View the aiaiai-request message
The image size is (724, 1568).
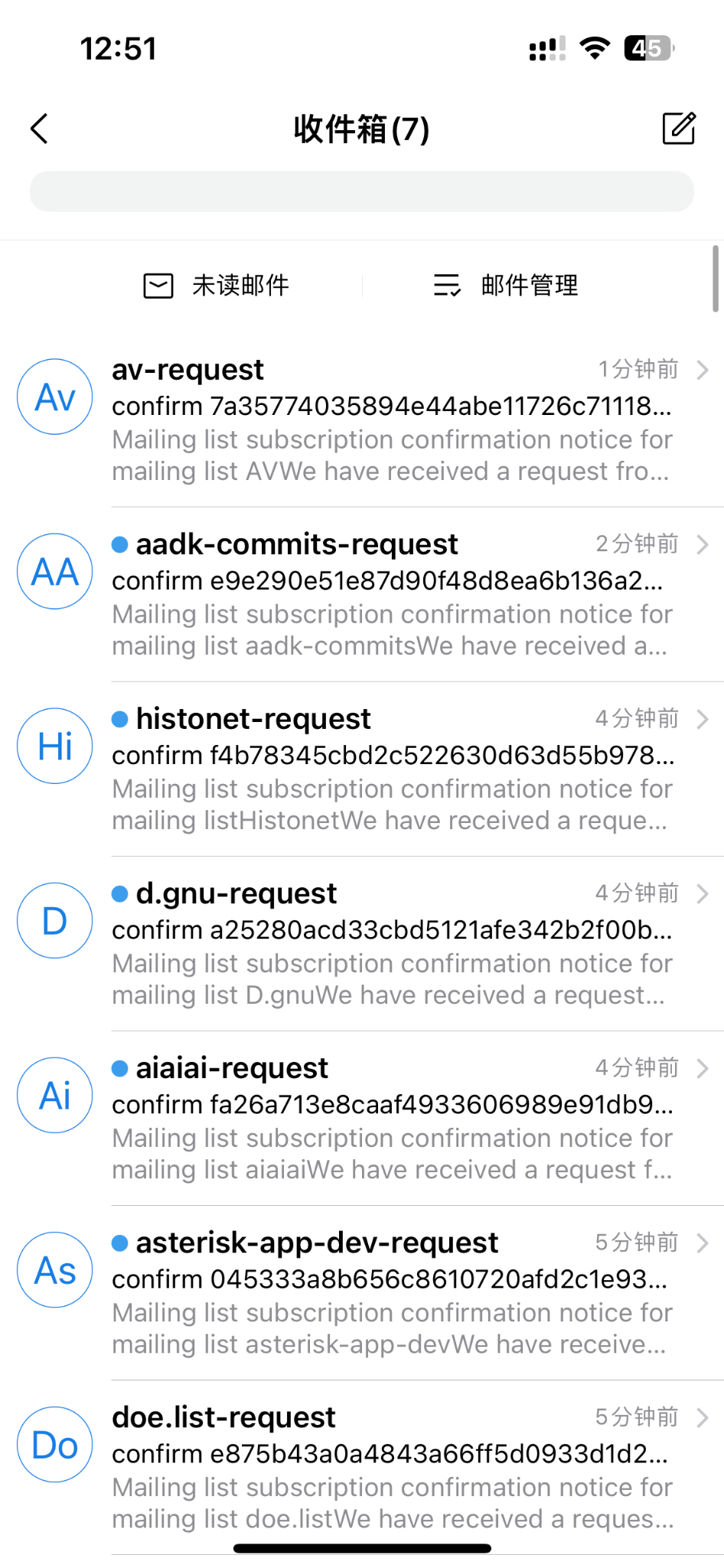click(x=390, y=1118)
